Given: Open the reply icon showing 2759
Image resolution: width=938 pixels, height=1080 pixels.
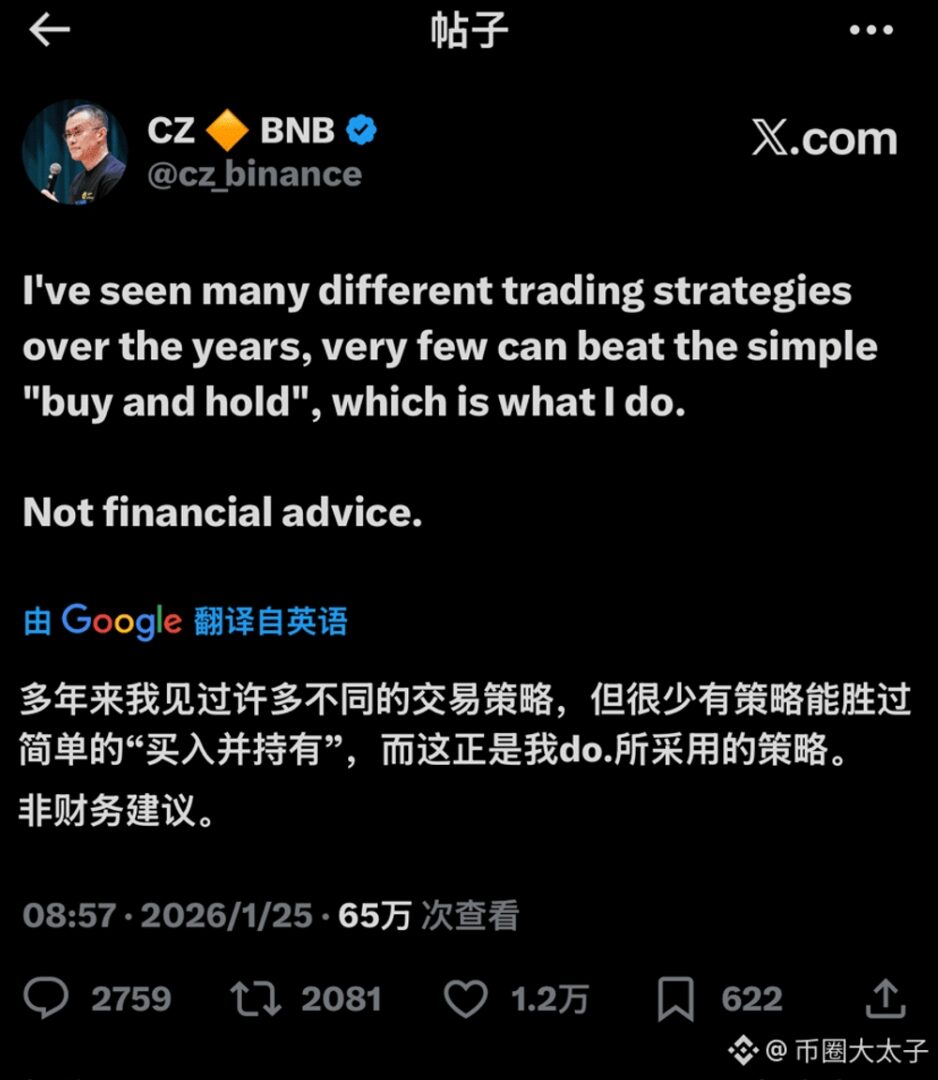Looking at the screenshot, I should tap(48, 997).
